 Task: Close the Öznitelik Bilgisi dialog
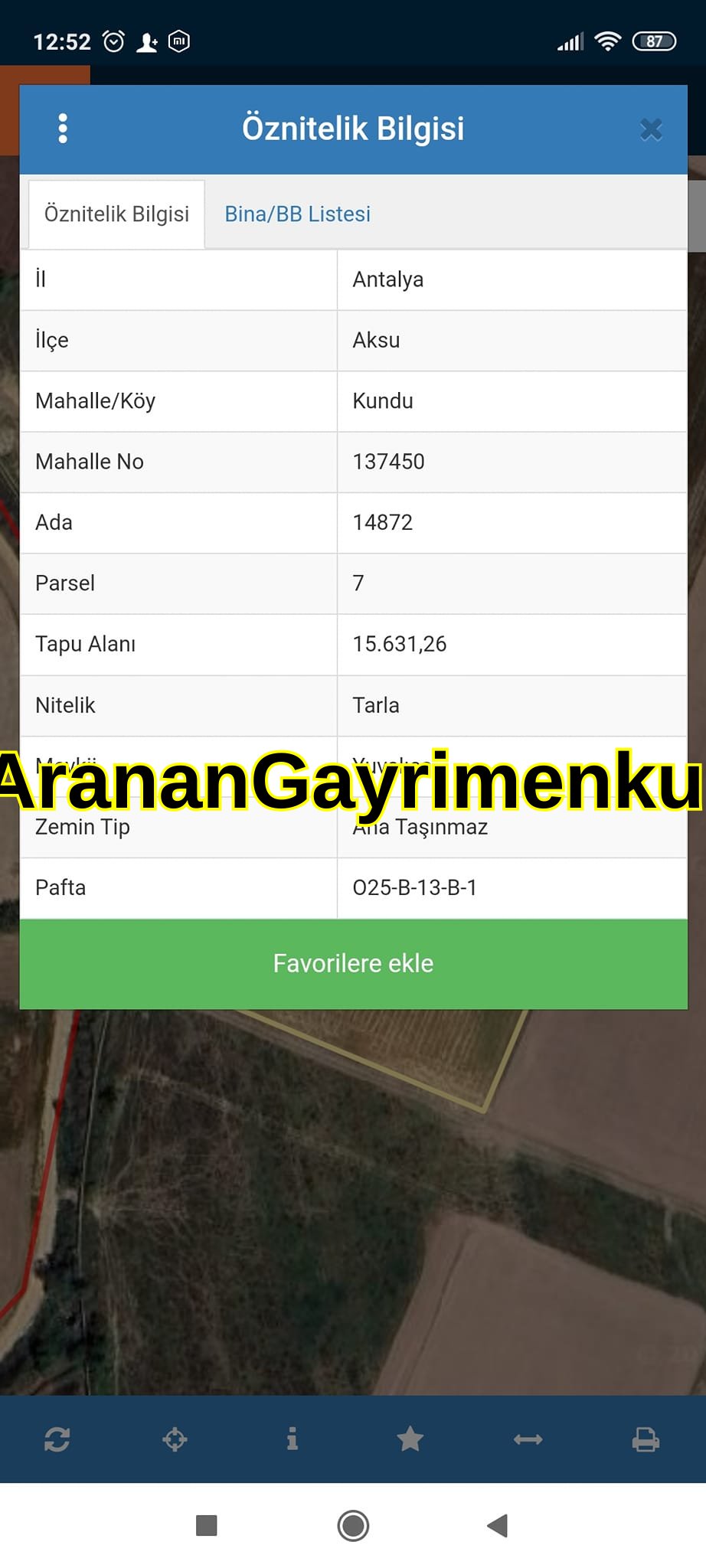651,129
